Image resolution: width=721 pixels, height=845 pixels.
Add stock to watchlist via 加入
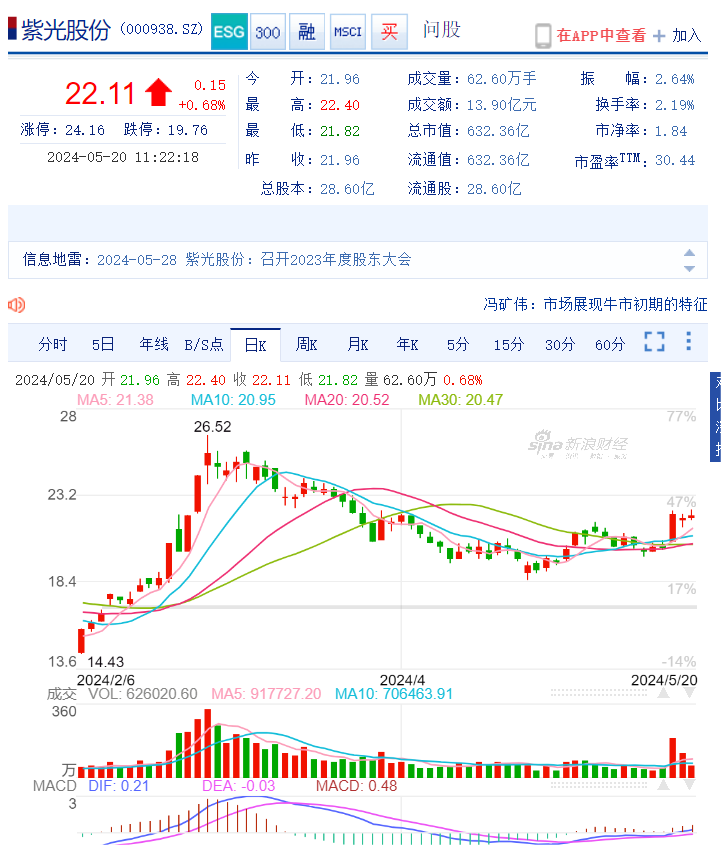pyautogui.click(x=678, y=35)
